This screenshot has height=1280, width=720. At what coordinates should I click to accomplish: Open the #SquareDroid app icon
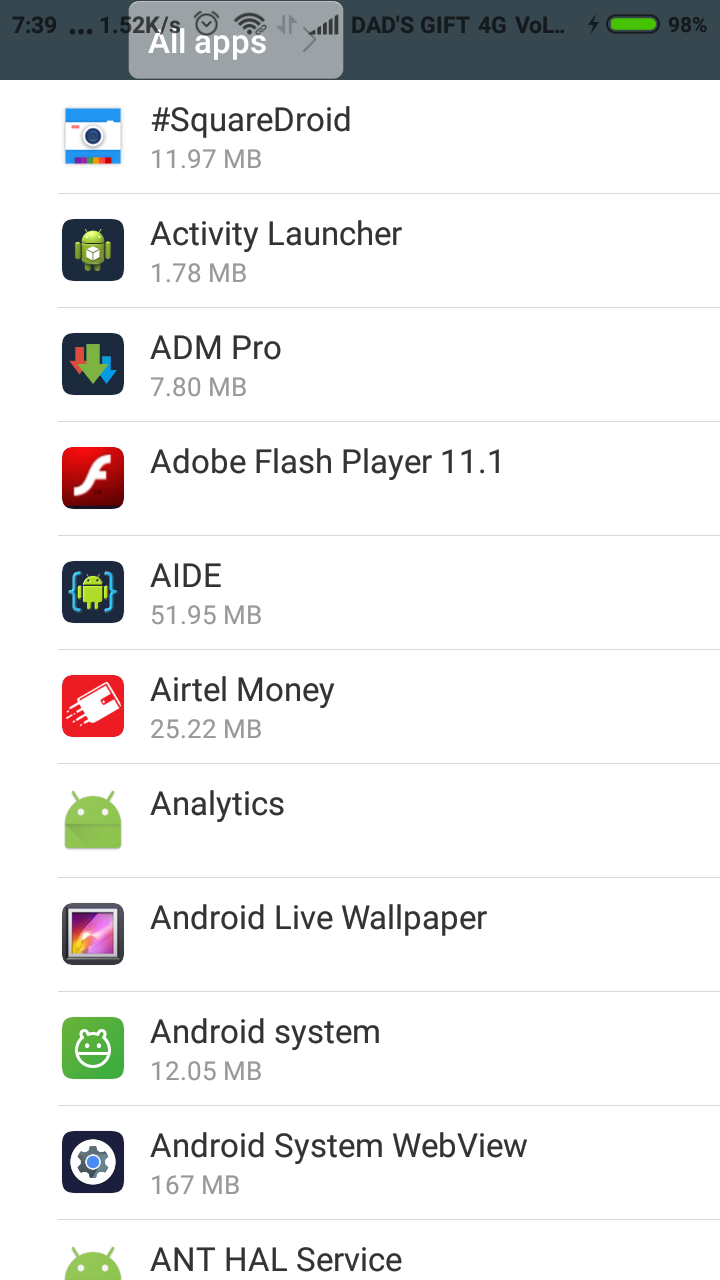[92, 136]
